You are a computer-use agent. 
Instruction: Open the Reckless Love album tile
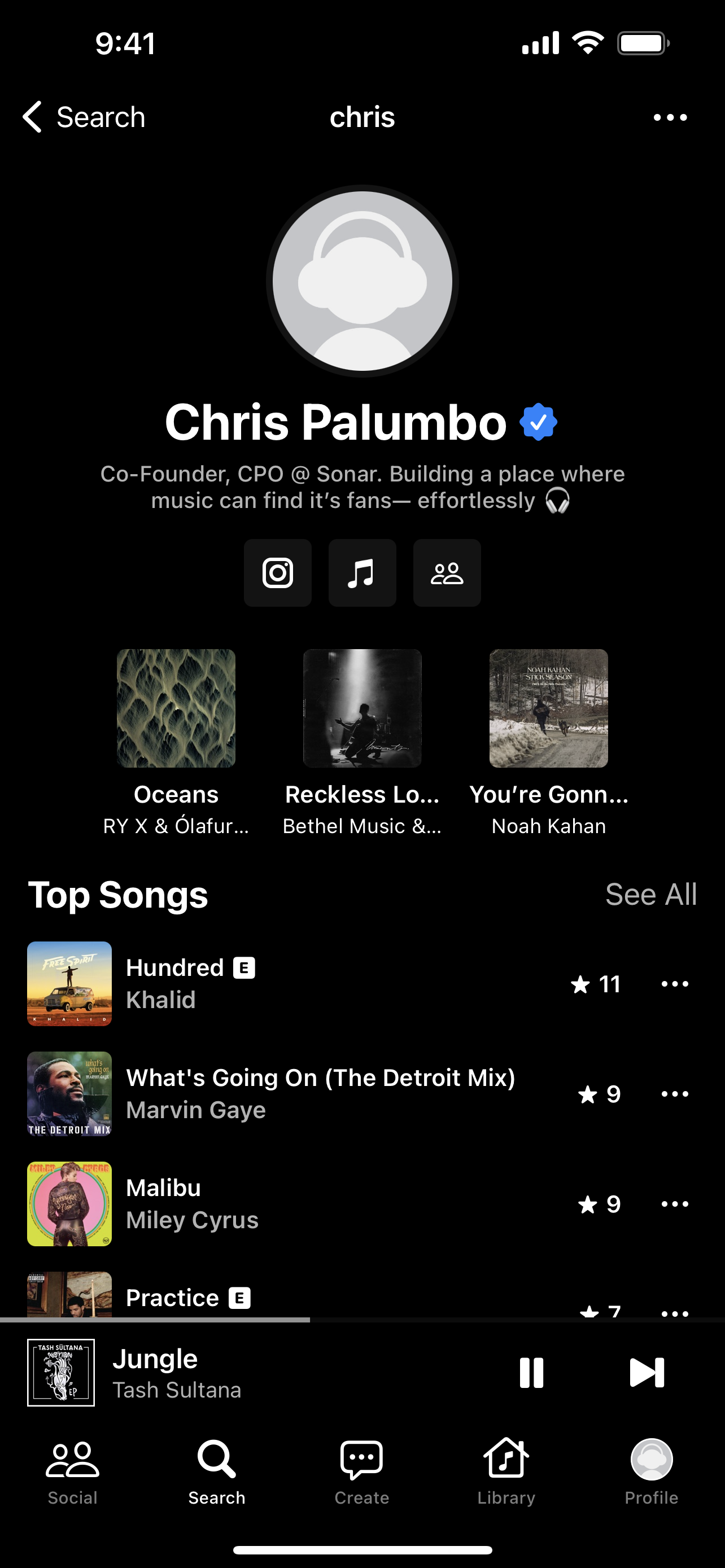362,708
